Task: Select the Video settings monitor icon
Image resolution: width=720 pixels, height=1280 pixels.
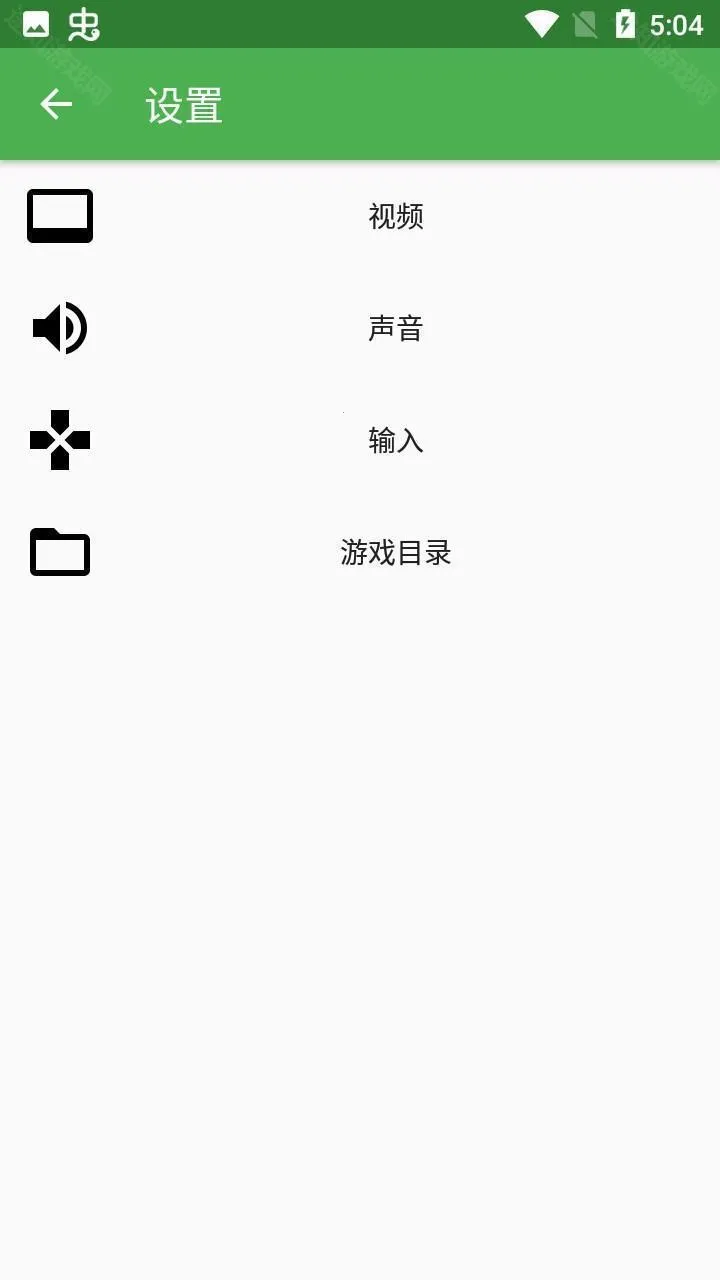Action: click(59, 215)
